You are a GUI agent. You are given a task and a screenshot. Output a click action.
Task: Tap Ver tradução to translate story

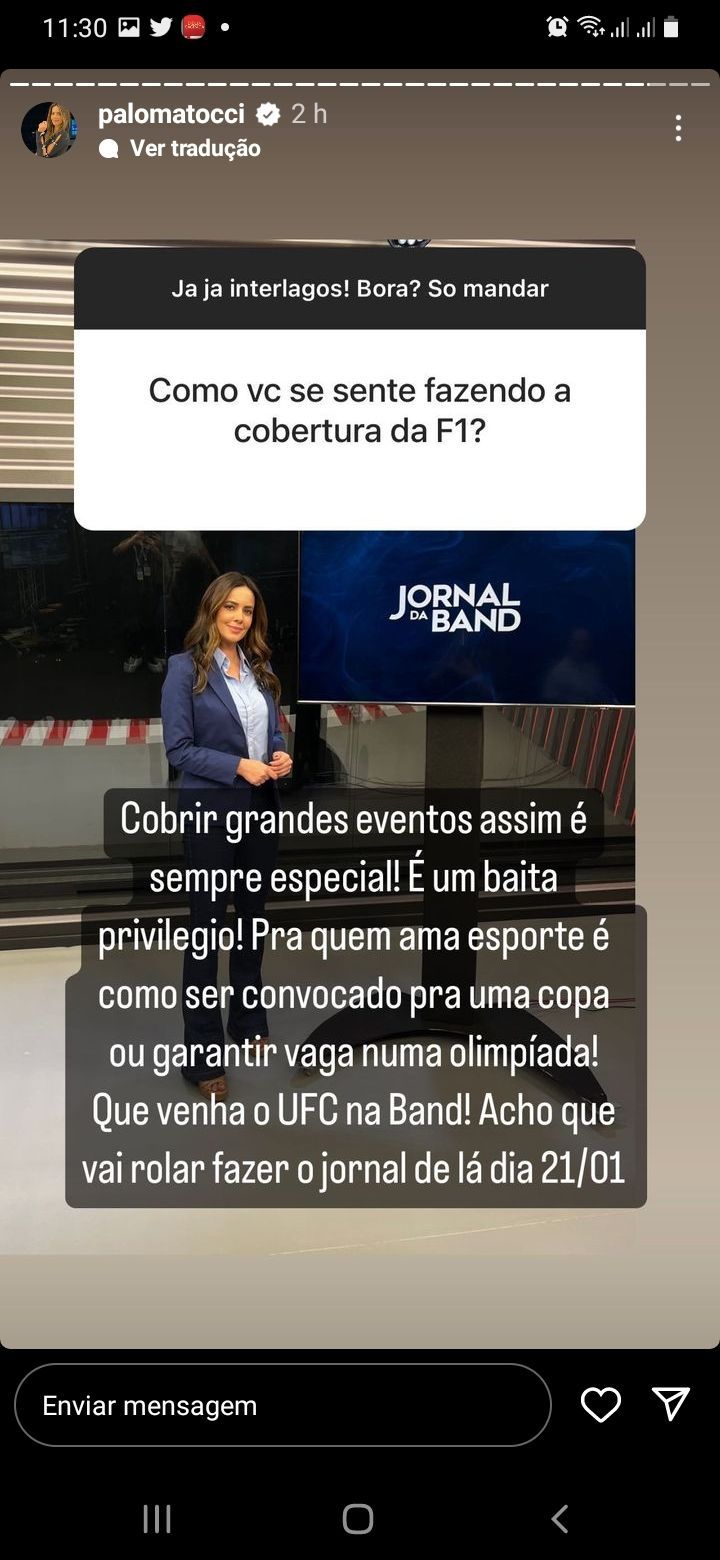(x=194, y=148)
